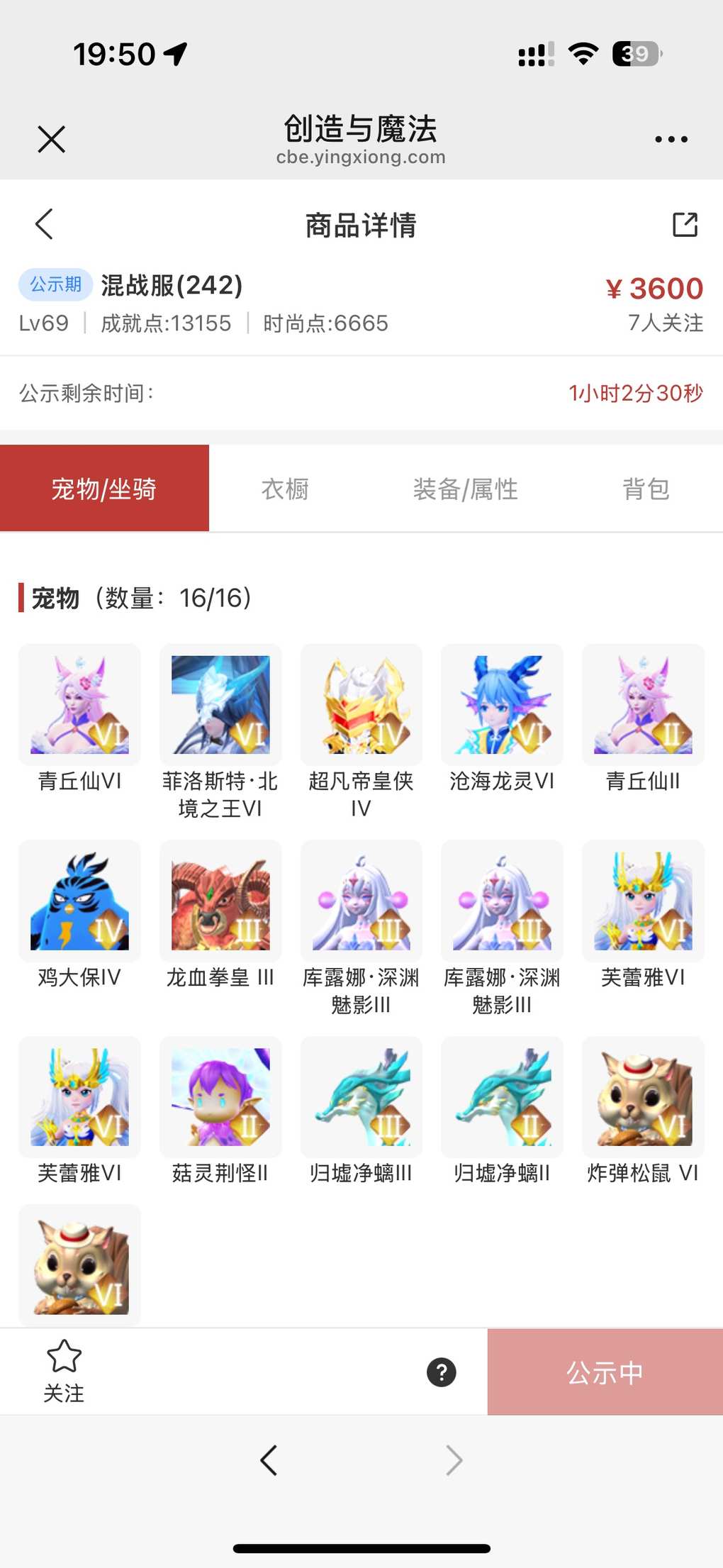The height and width of the screenshot is (1568, 723).
Task: View pet 超凡帝皇侠IV
Action: click(361, 705)
